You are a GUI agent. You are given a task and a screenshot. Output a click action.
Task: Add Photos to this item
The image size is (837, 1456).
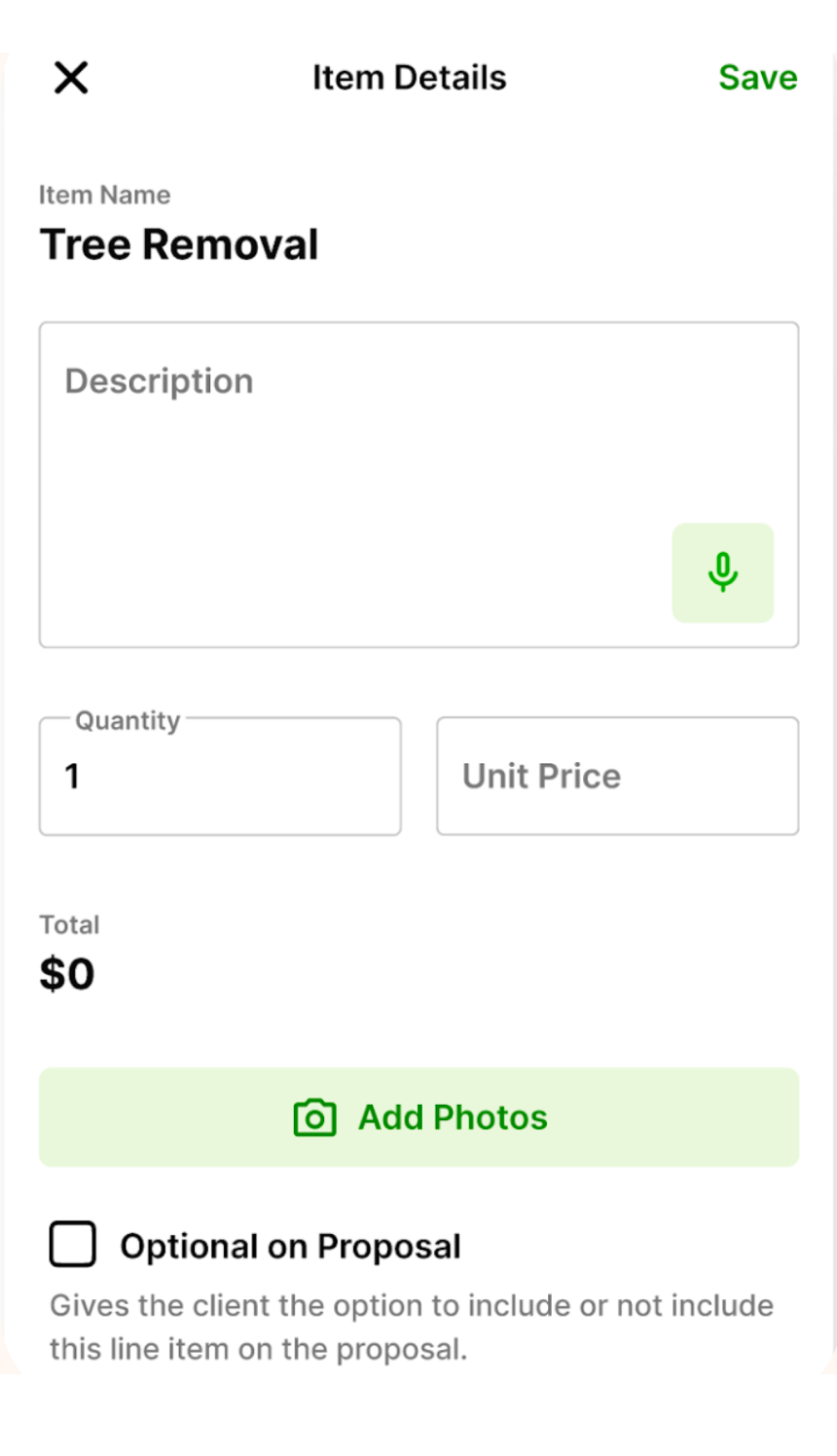418,1117
